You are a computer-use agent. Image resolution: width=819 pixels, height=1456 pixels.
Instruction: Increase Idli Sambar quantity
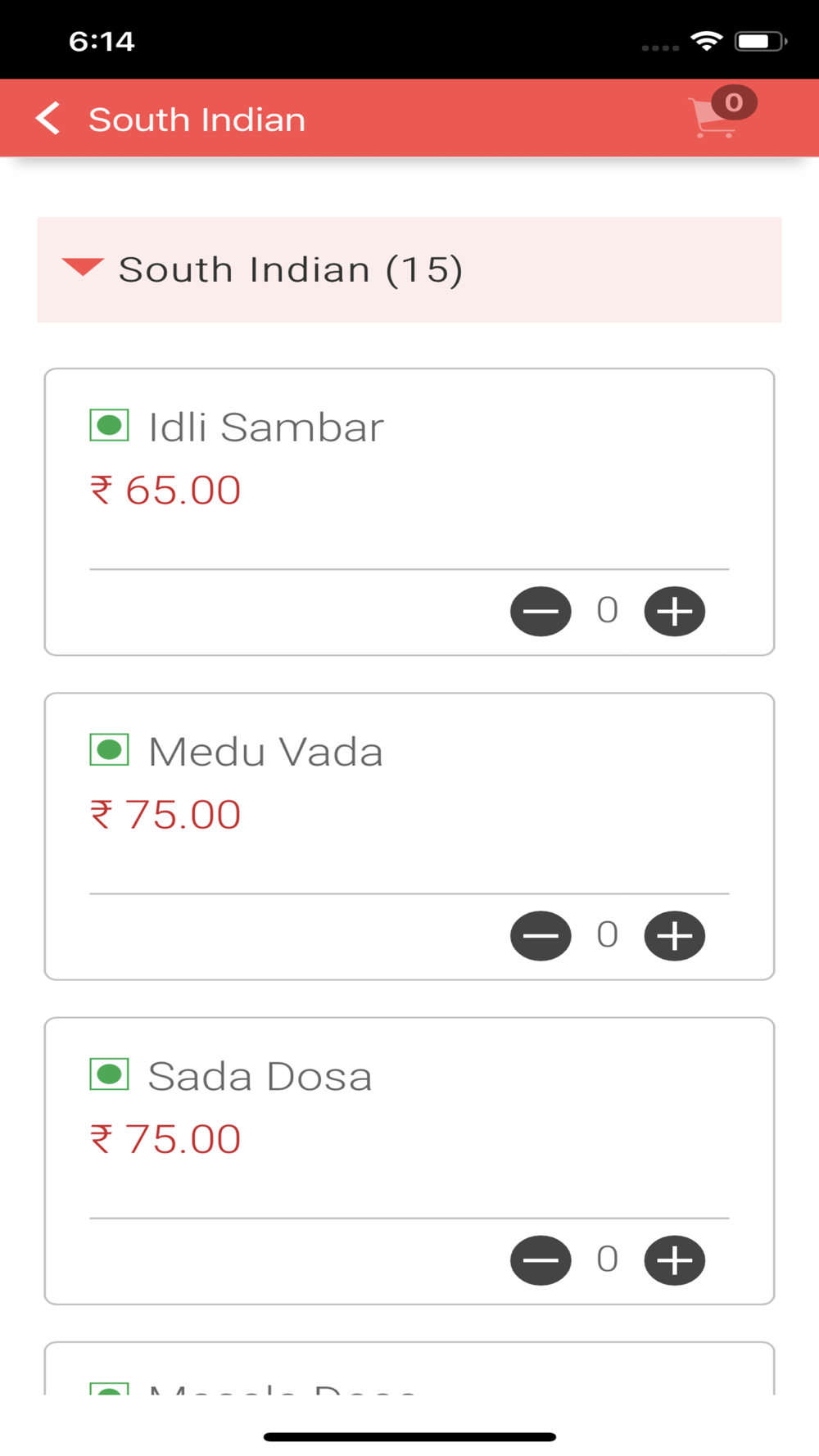675,611
